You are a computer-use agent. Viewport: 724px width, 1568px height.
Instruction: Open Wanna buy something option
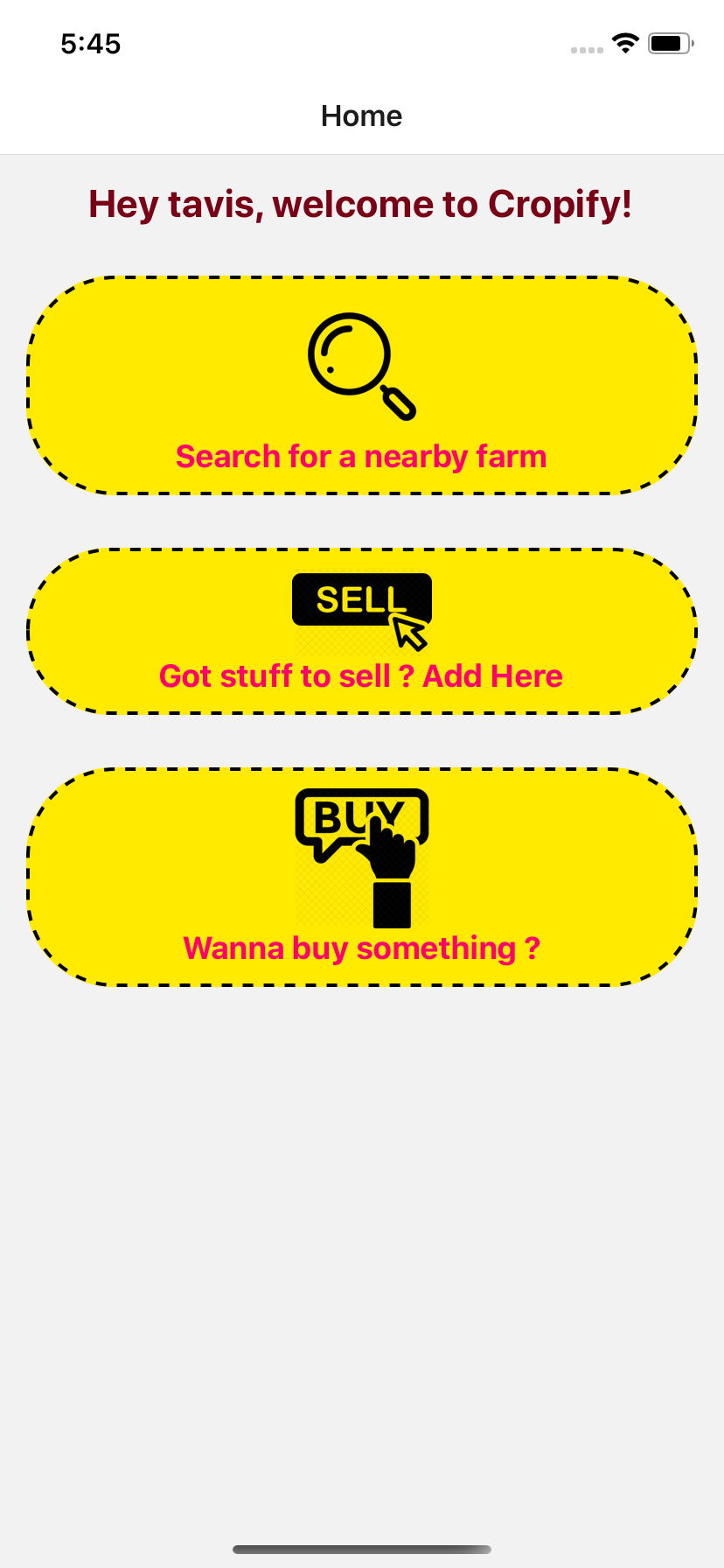(362, 877)
